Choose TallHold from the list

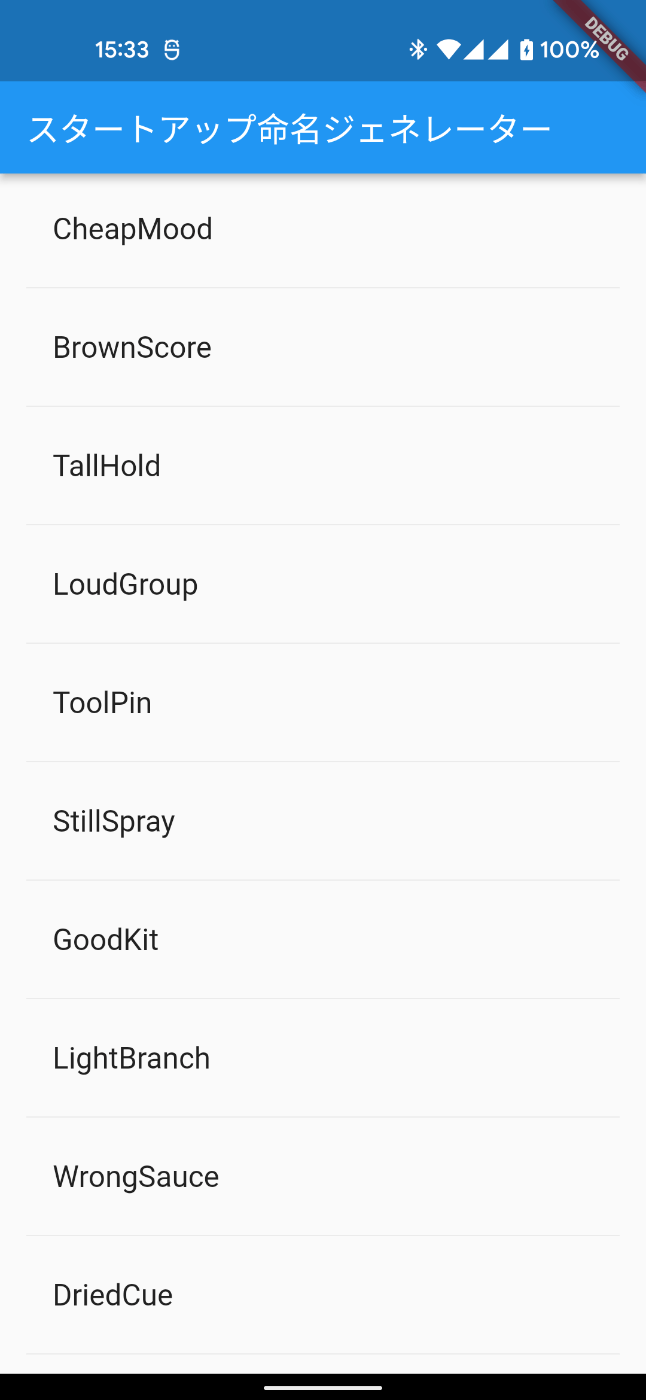[323, 466]
